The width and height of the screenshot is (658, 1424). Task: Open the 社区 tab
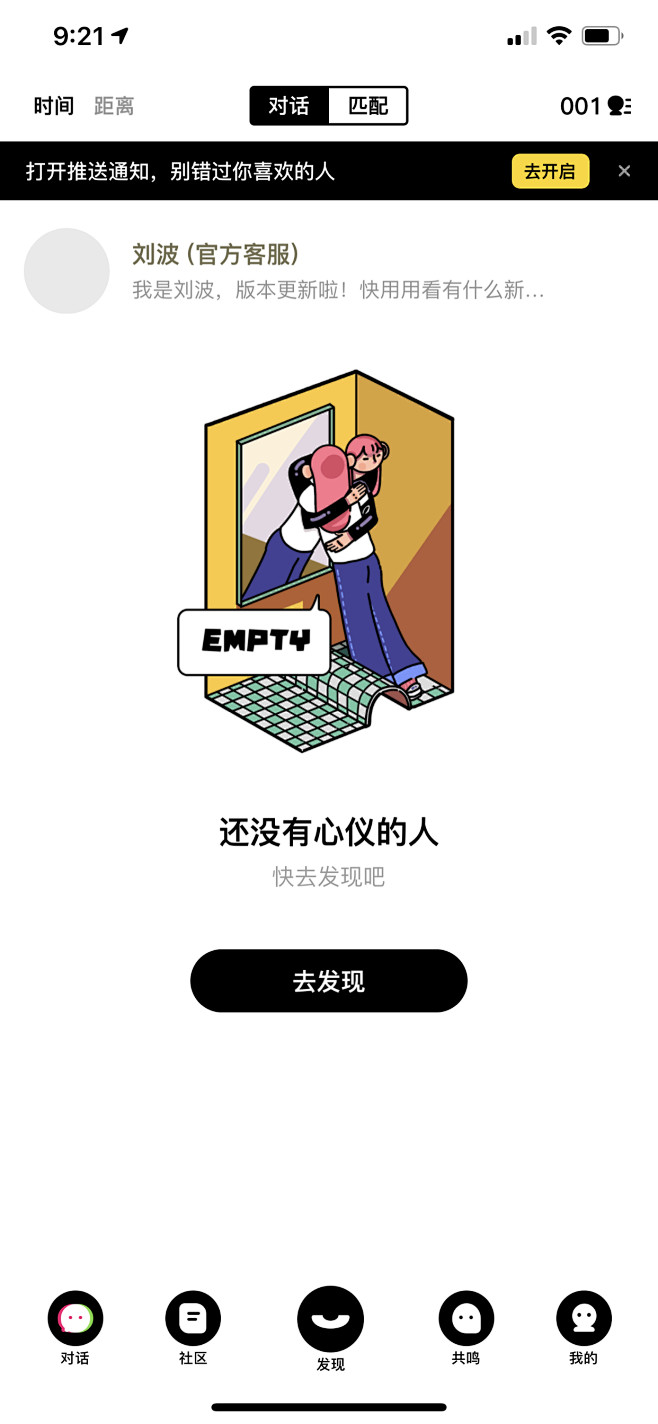click(x=193, y=1327)
